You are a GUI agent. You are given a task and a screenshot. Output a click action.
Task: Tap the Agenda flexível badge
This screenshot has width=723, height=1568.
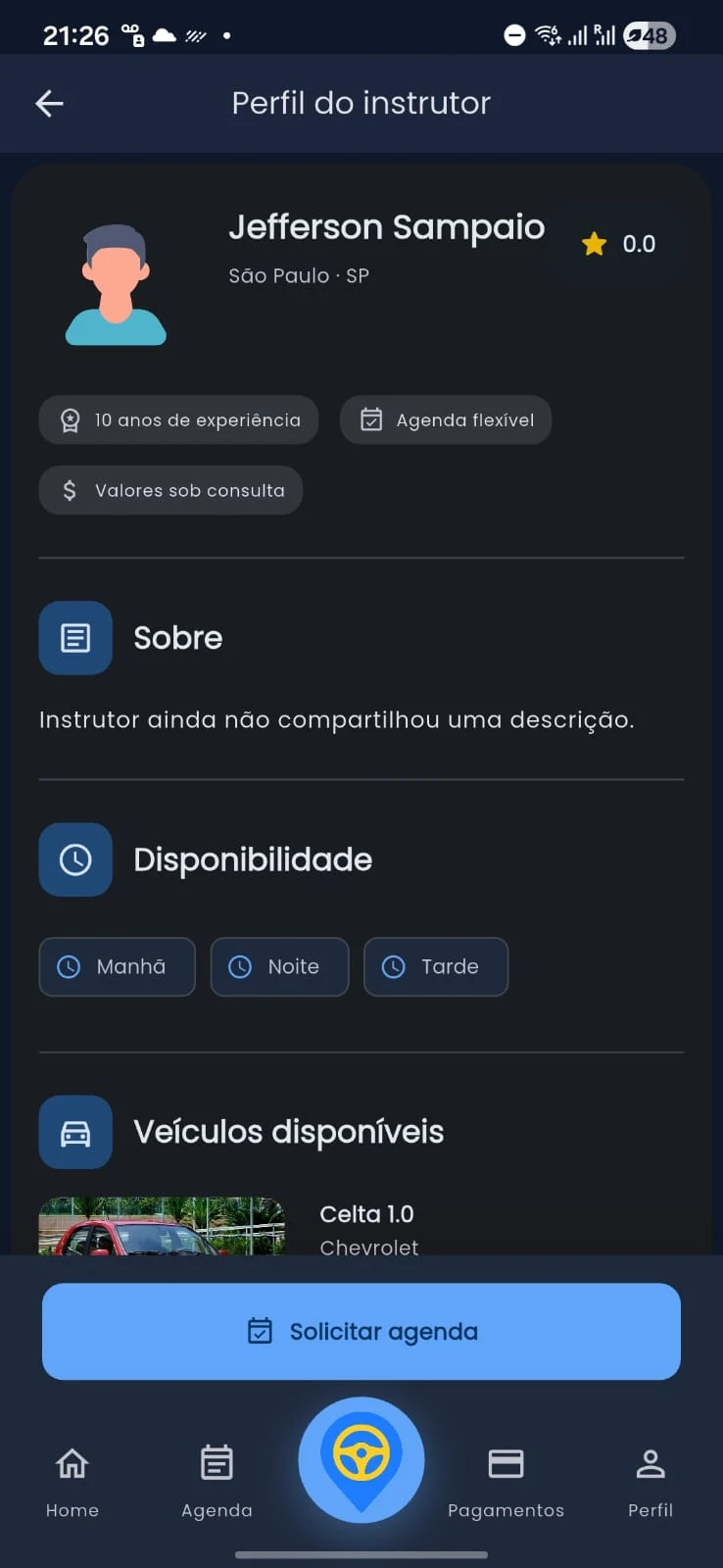click(x=445, y=419)
